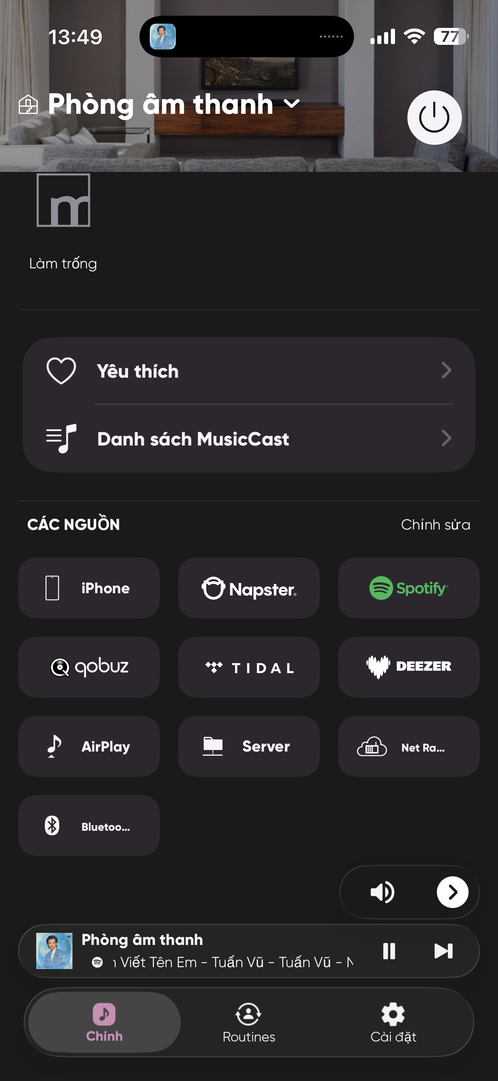Open the Qobuz source

point(89,667)
